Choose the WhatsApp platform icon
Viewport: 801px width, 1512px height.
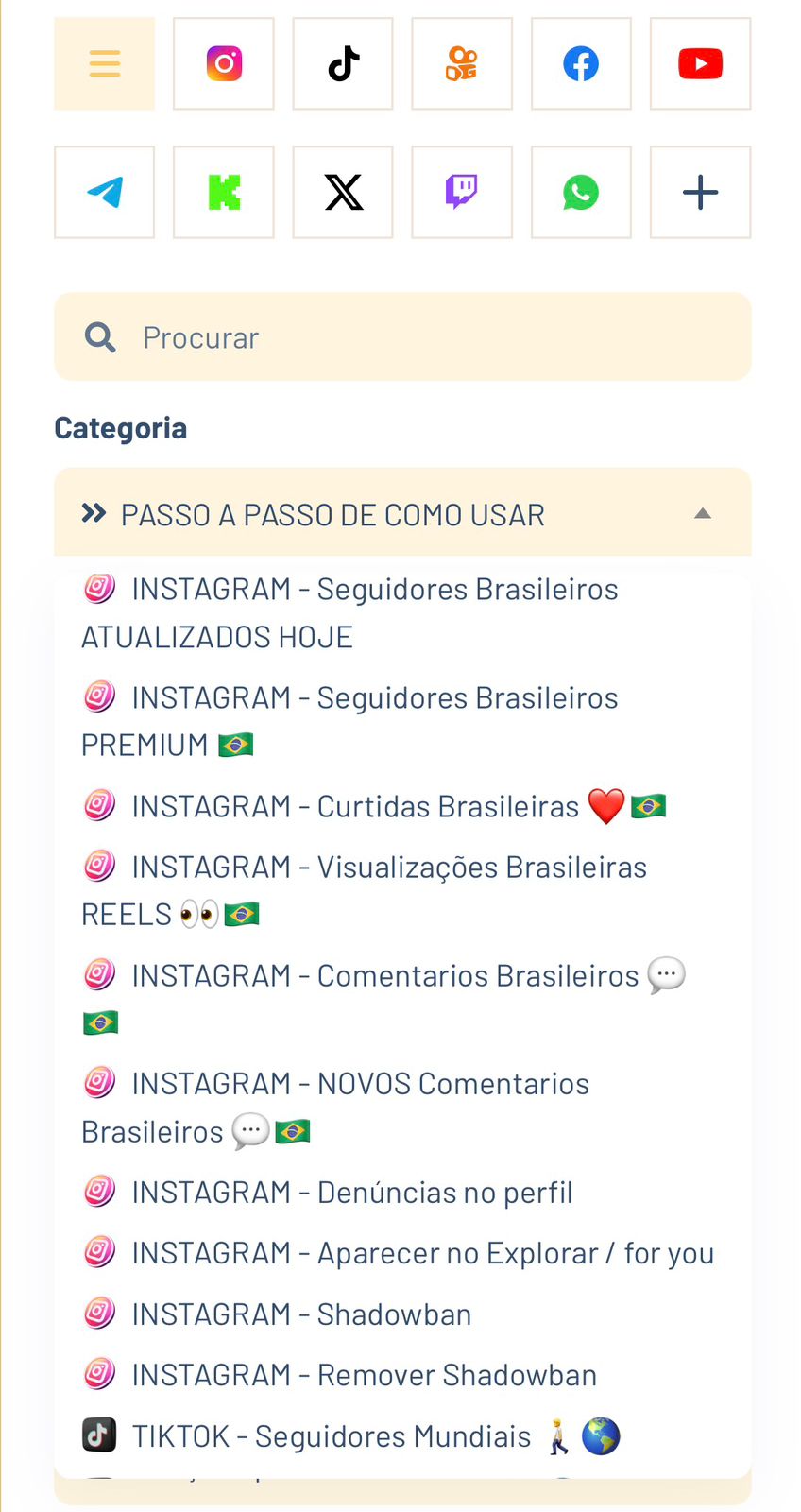pos(581,192)
